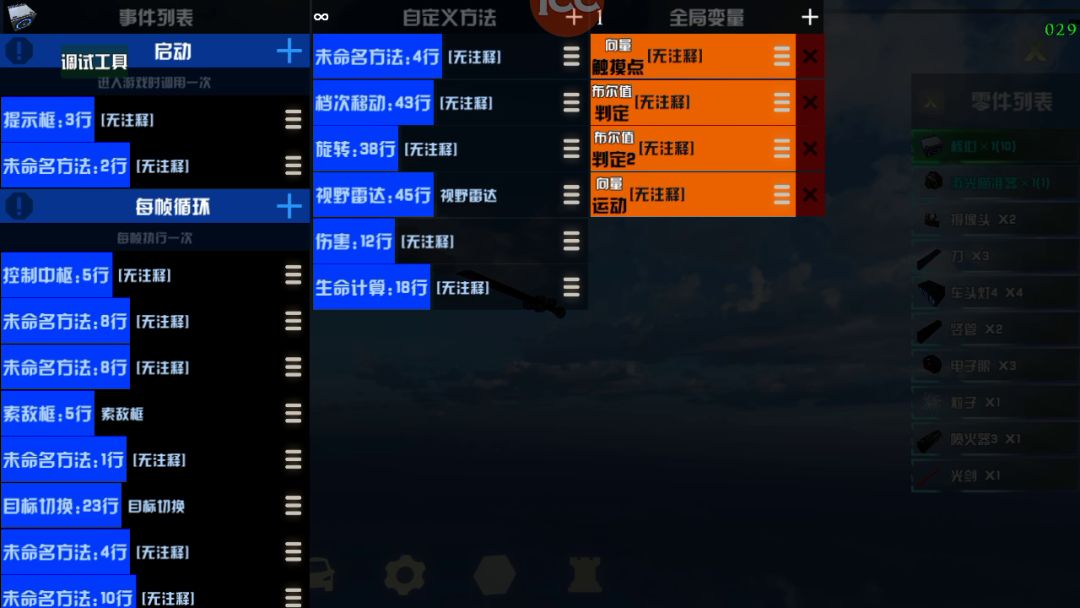Screen dimensions: 1080x608
Task: Add a method under 每帧循环
Action: (289, 206)
